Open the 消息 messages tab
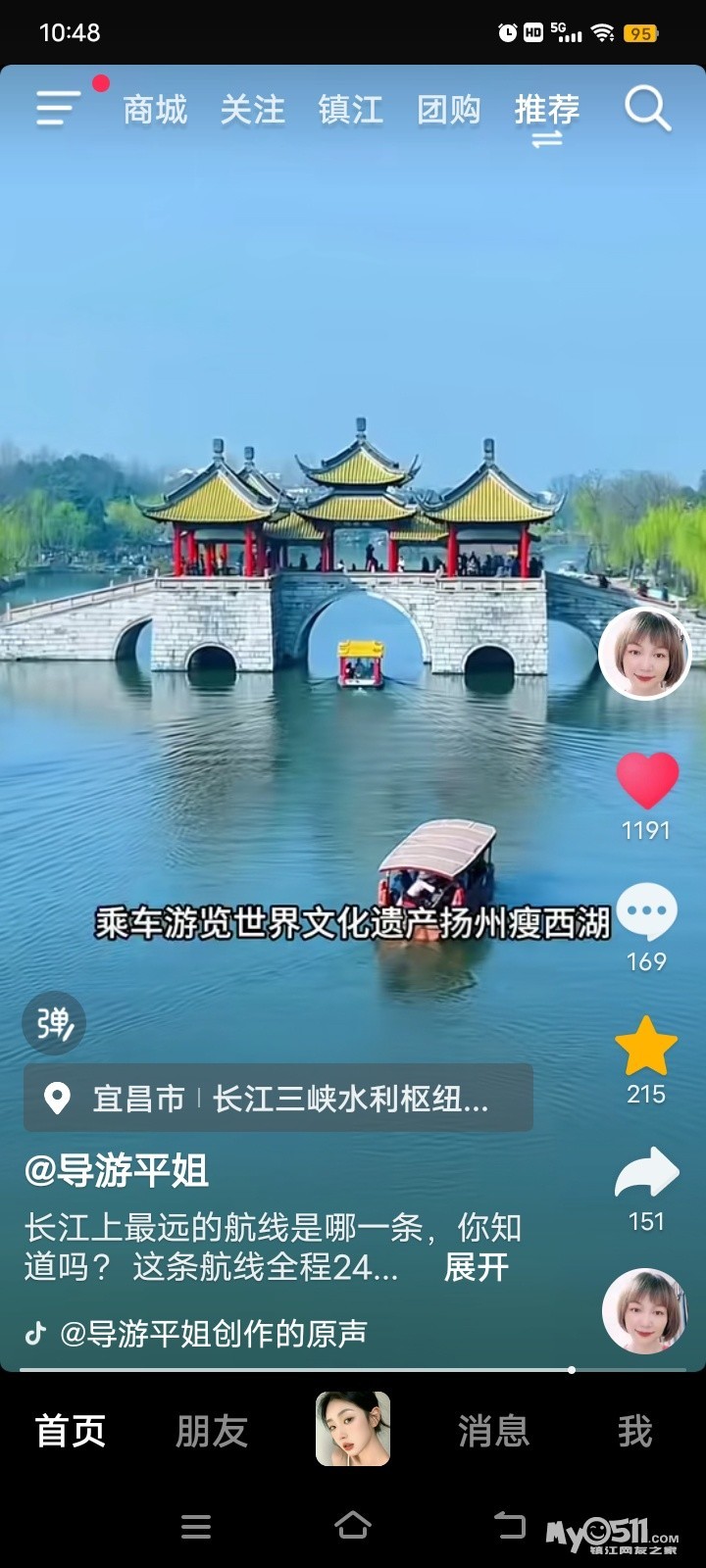This screenshot has width=706, height=1568. [493, 1431]
